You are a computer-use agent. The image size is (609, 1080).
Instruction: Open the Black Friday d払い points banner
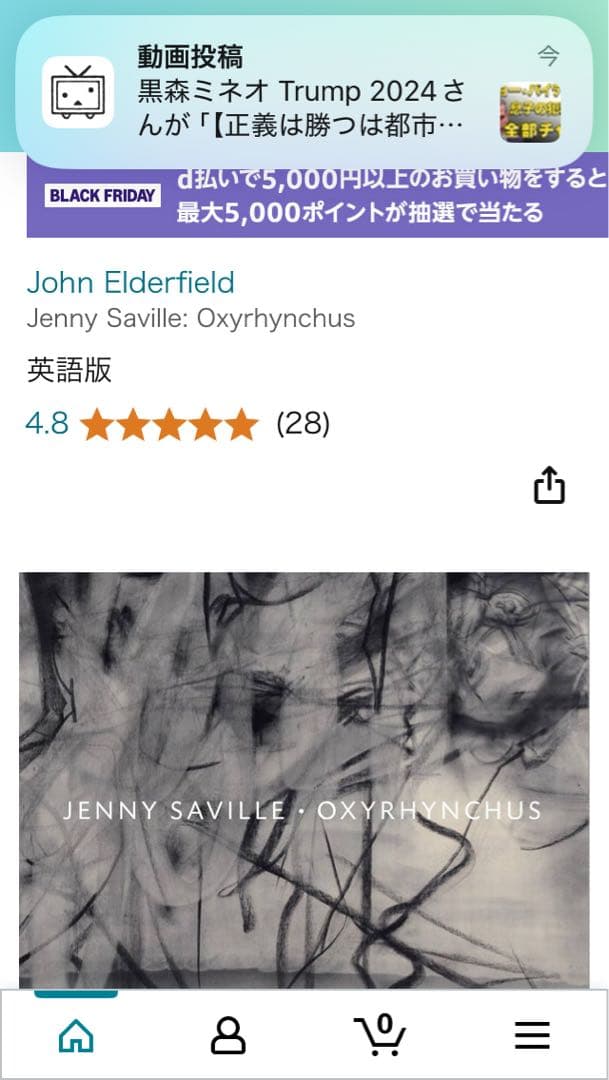pyautogui.click(x=317, y=196)
